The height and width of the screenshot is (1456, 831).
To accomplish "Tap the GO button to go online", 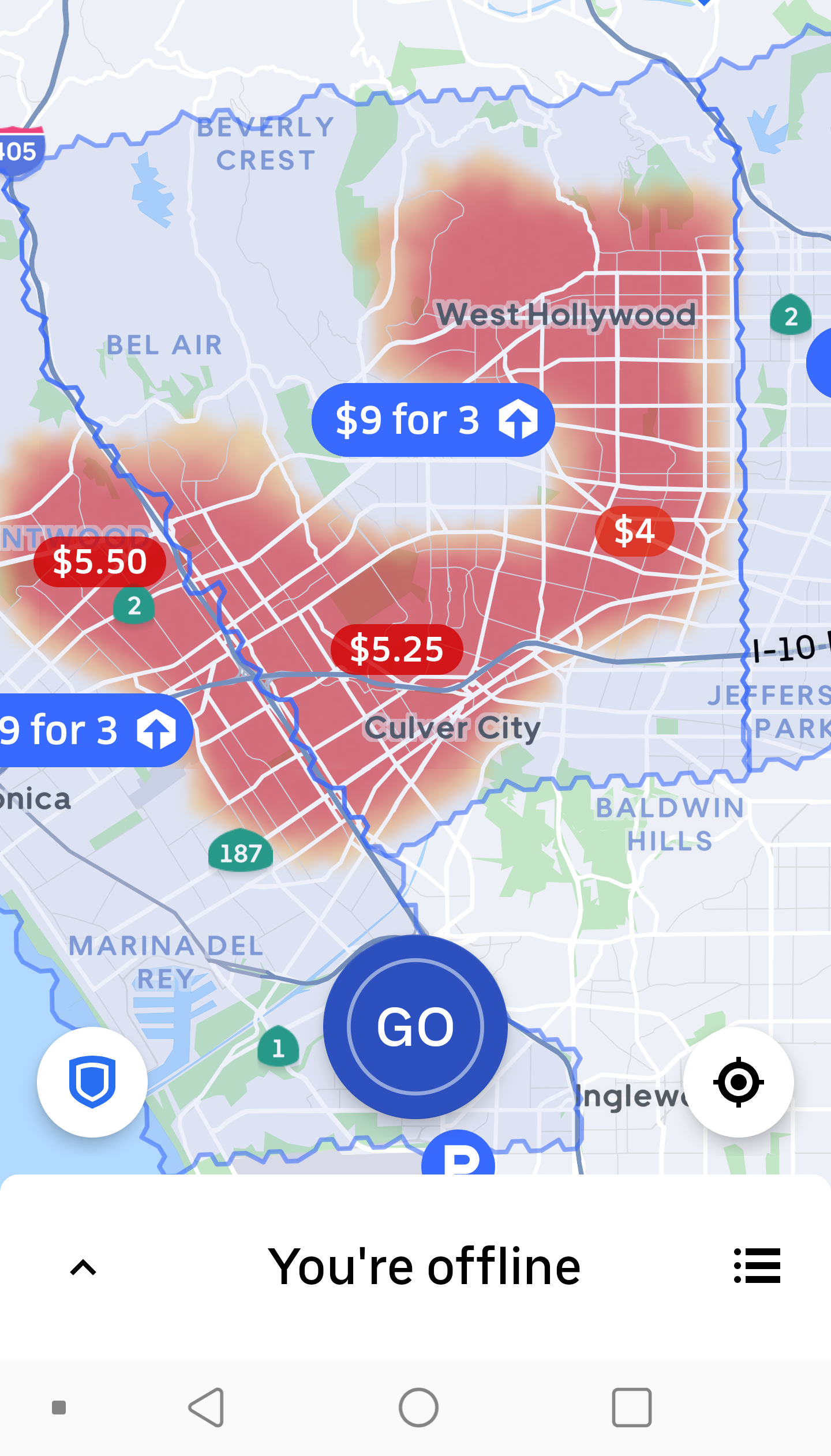I will pos(415,1026).
